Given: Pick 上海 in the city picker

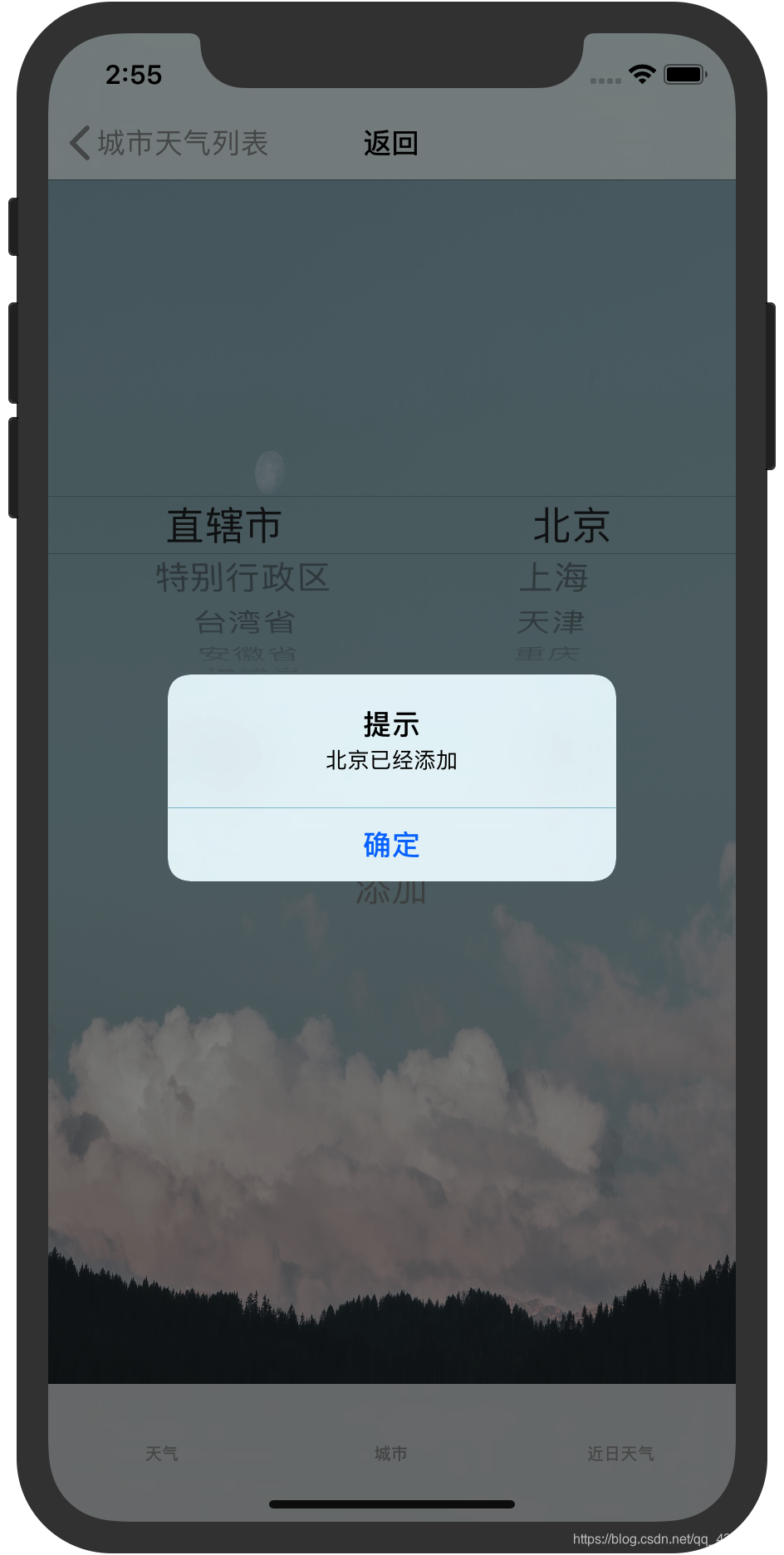Looking at the screenshot, I should [x=553, y=576].
